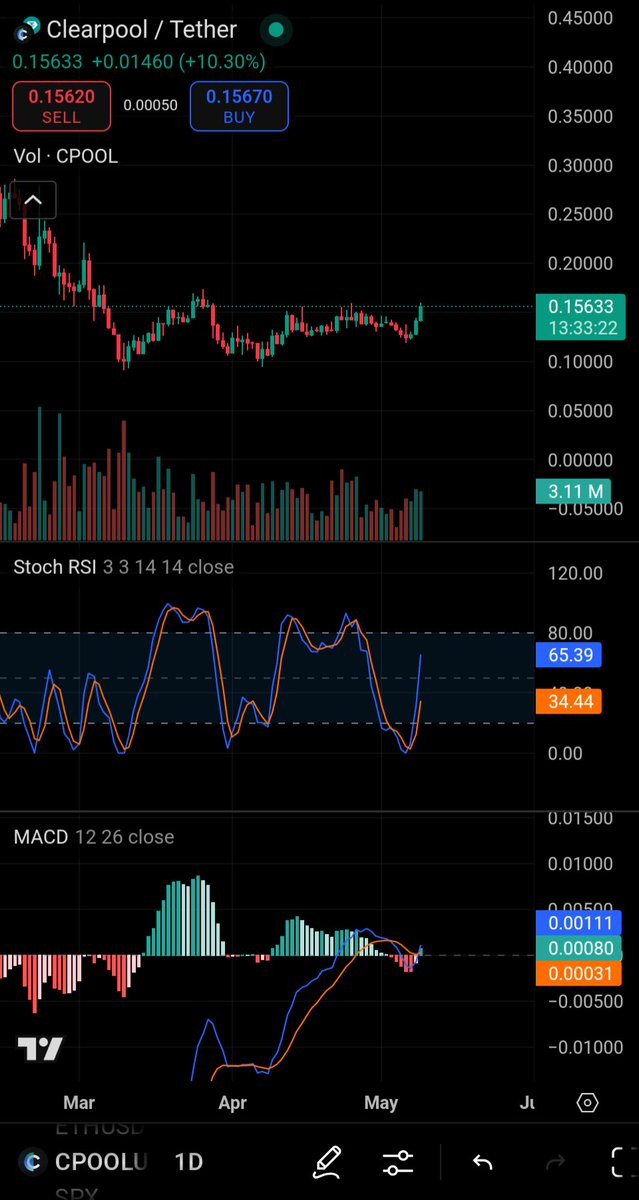Open the MACD indicator legend
This screenshot has height=1200, width=639.
coord(94,837)
